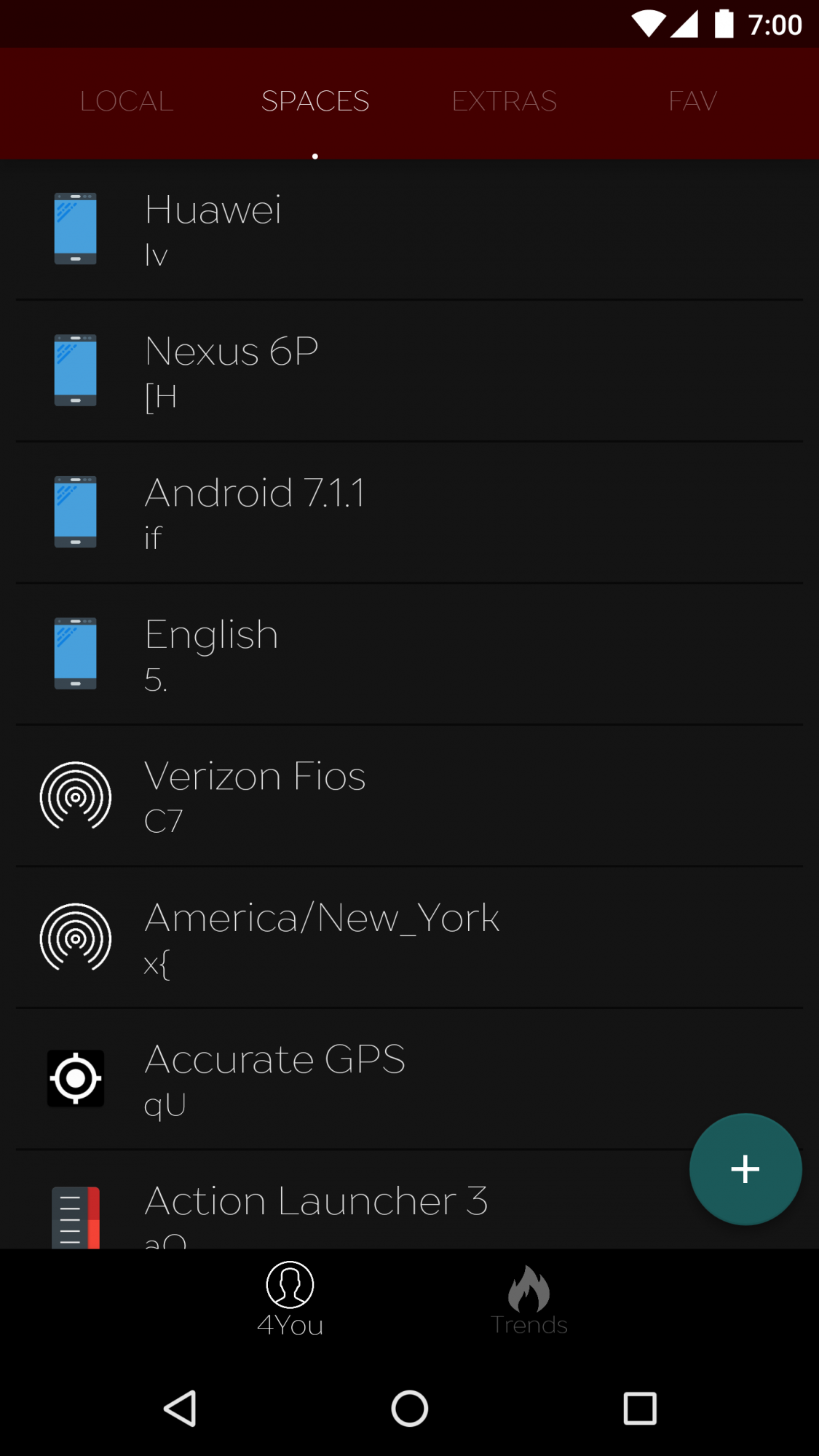Screen dimensions: 819x1456
Task: Tap the plus floating action button
Action: point(745,1169)
